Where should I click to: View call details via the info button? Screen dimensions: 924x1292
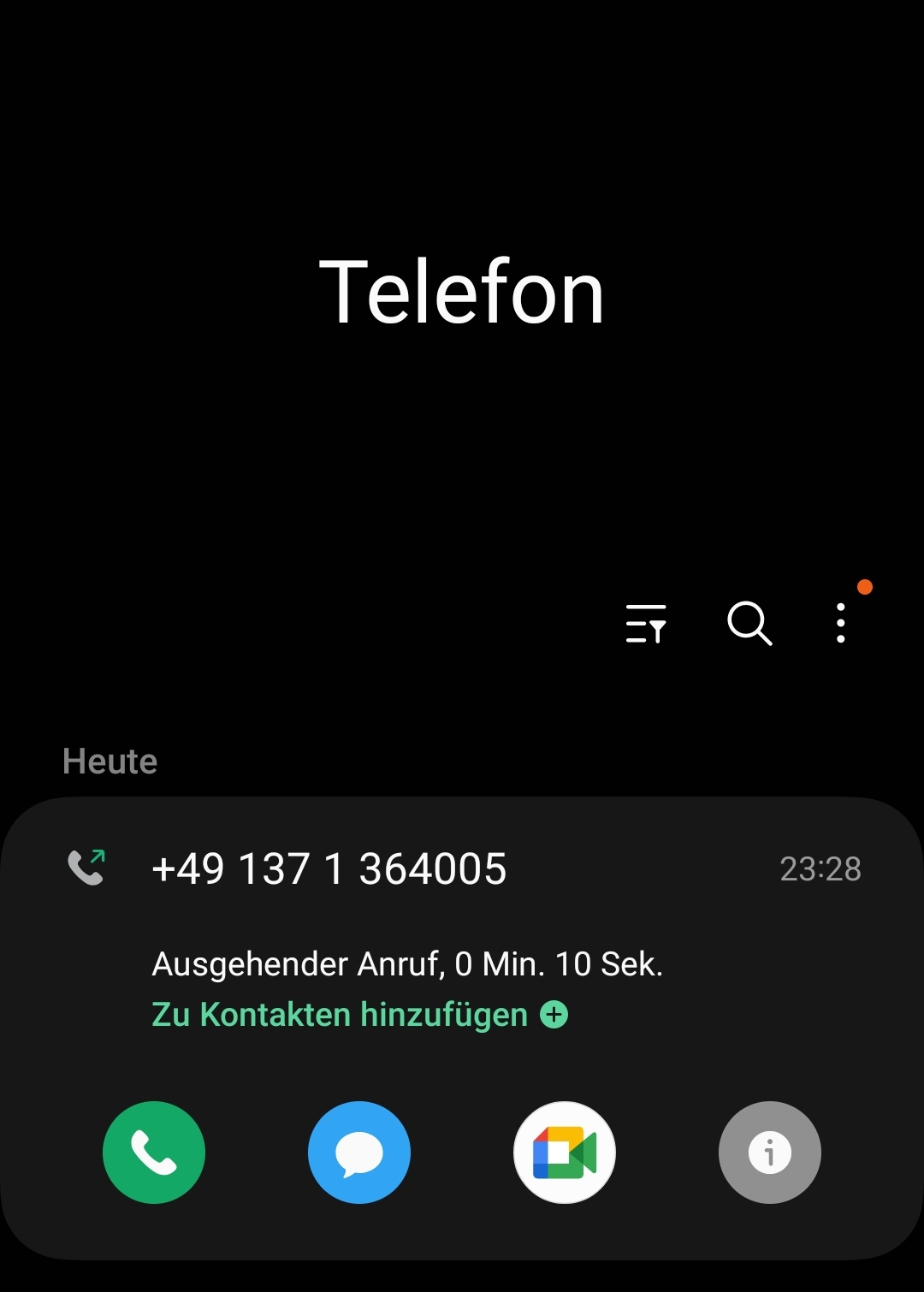coord(770,1152)
